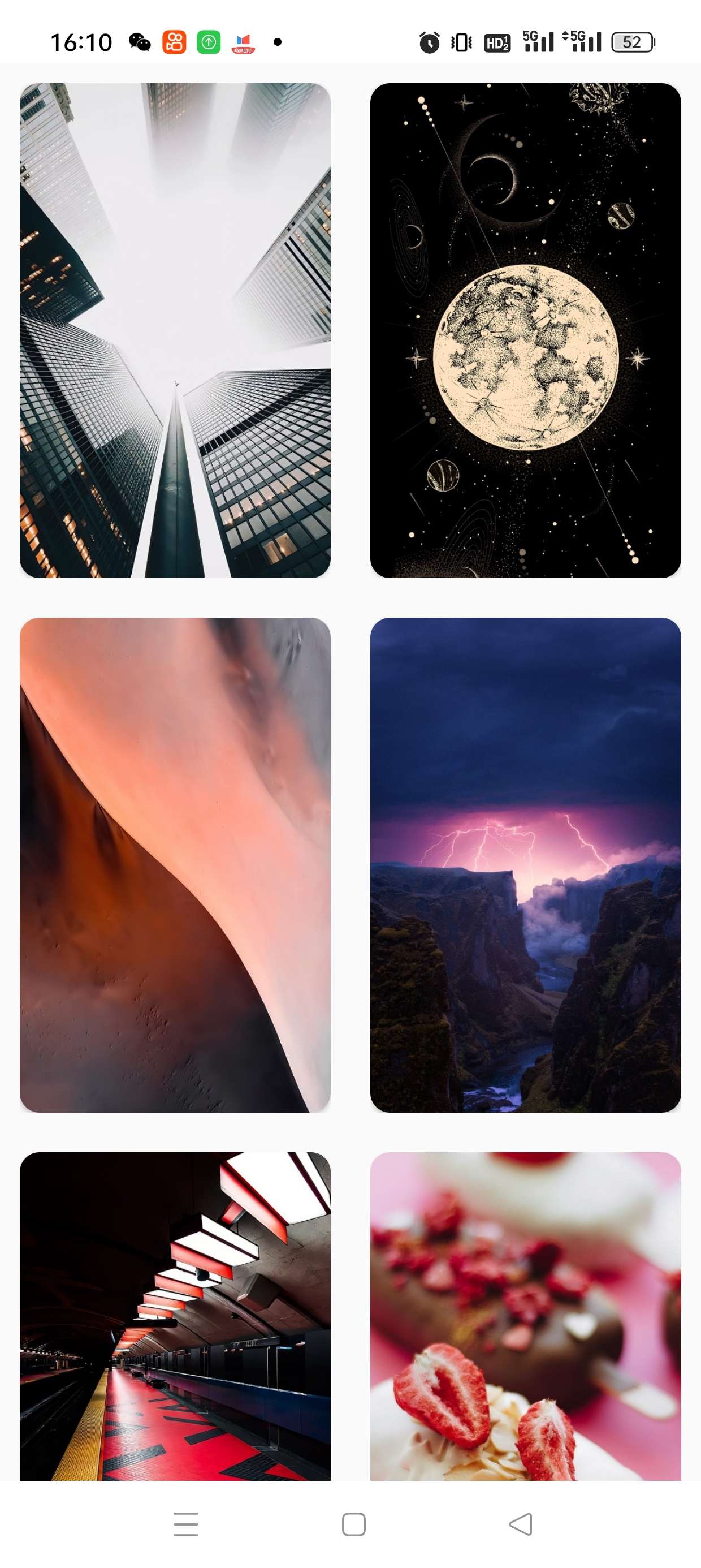The width and height of the screenshot is (701, 1568).
Task: Select the moon and planets wallpaper
Action: tap(525, 330)
